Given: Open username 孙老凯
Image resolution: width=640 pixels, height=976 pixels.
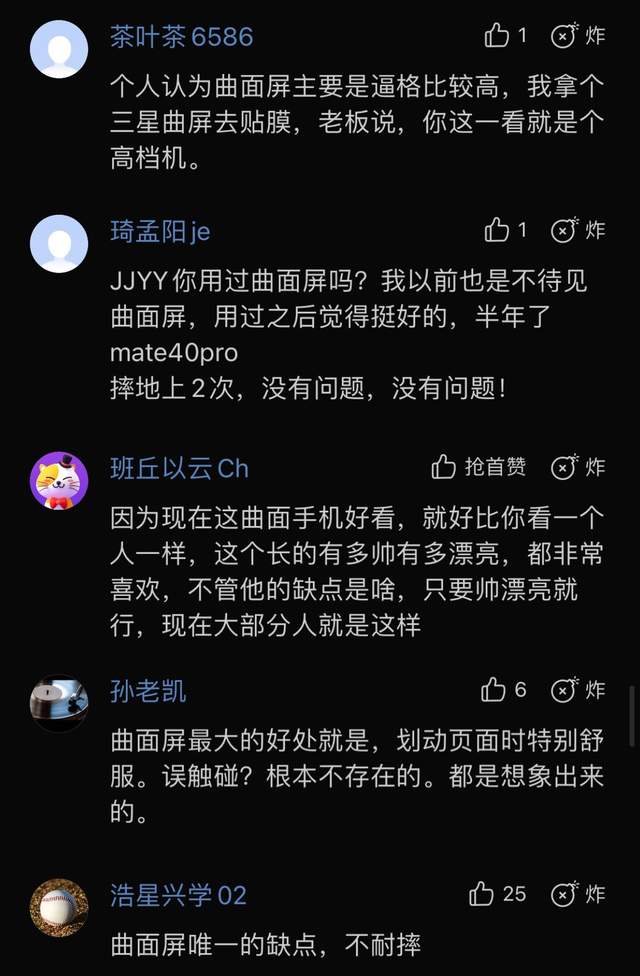Looking at the screenshot, I should (x=148, y=691).
